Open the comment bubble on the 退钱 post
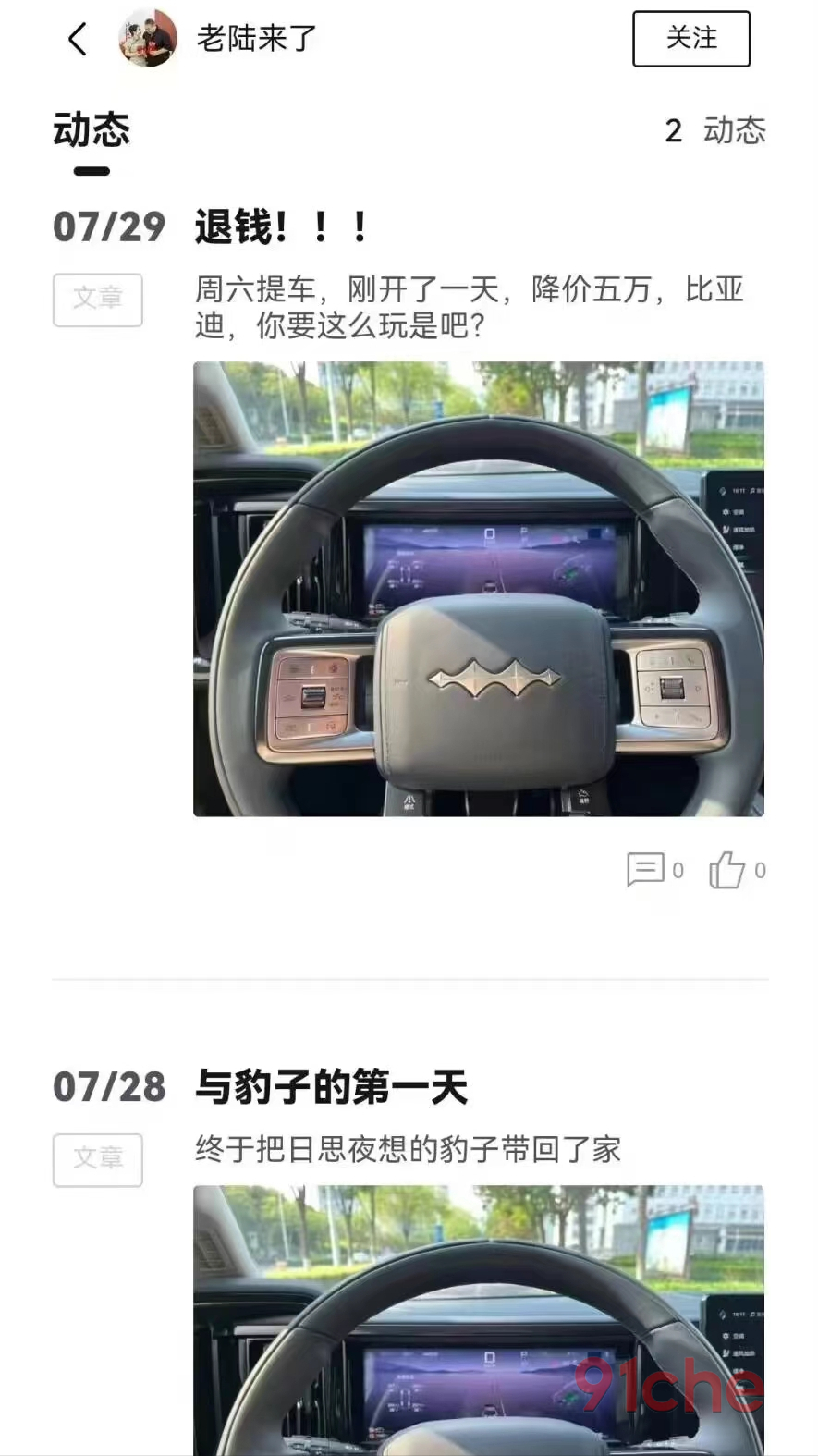The width and height of the screenshot is (818, 1456). (x=647, y=869)
